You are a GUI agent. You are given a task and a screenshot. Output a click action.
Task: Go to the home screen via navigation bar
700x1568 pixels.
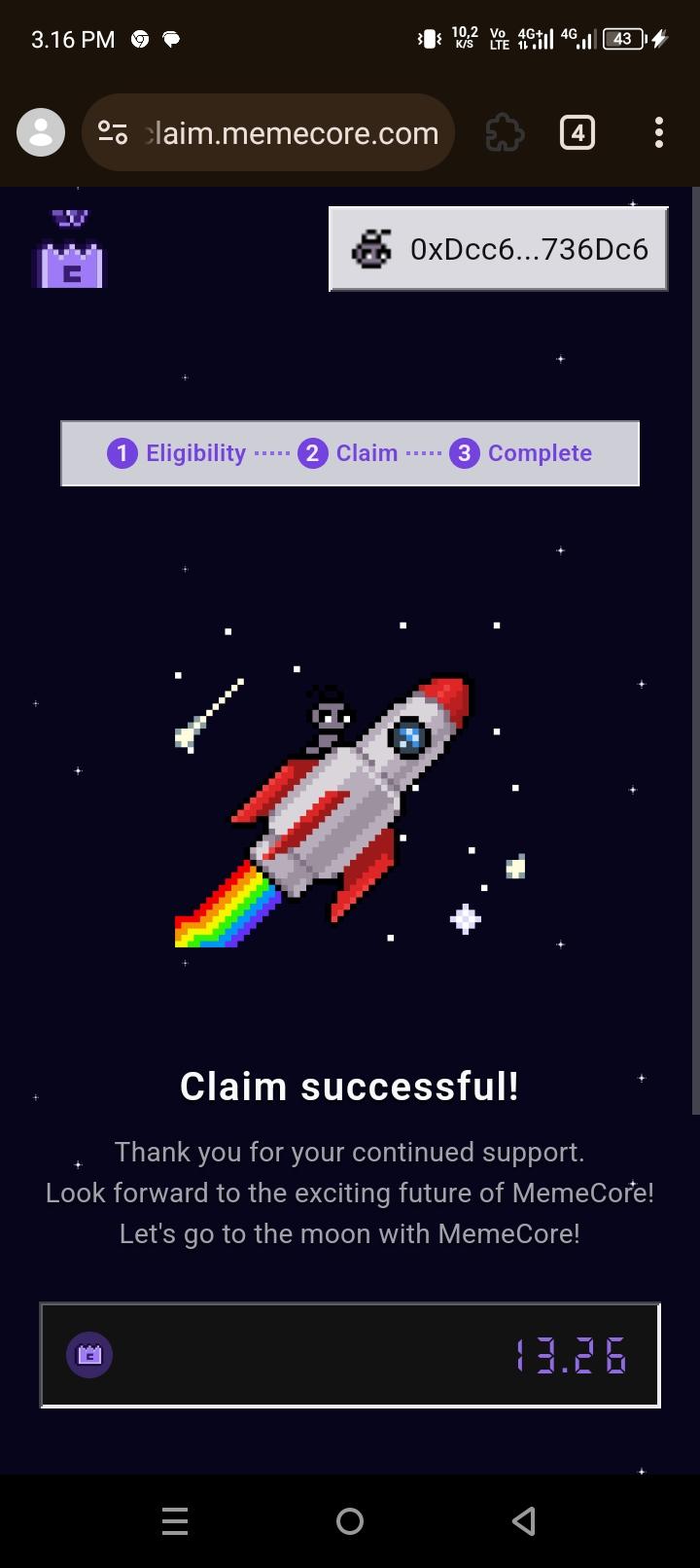coord(350,1520)
